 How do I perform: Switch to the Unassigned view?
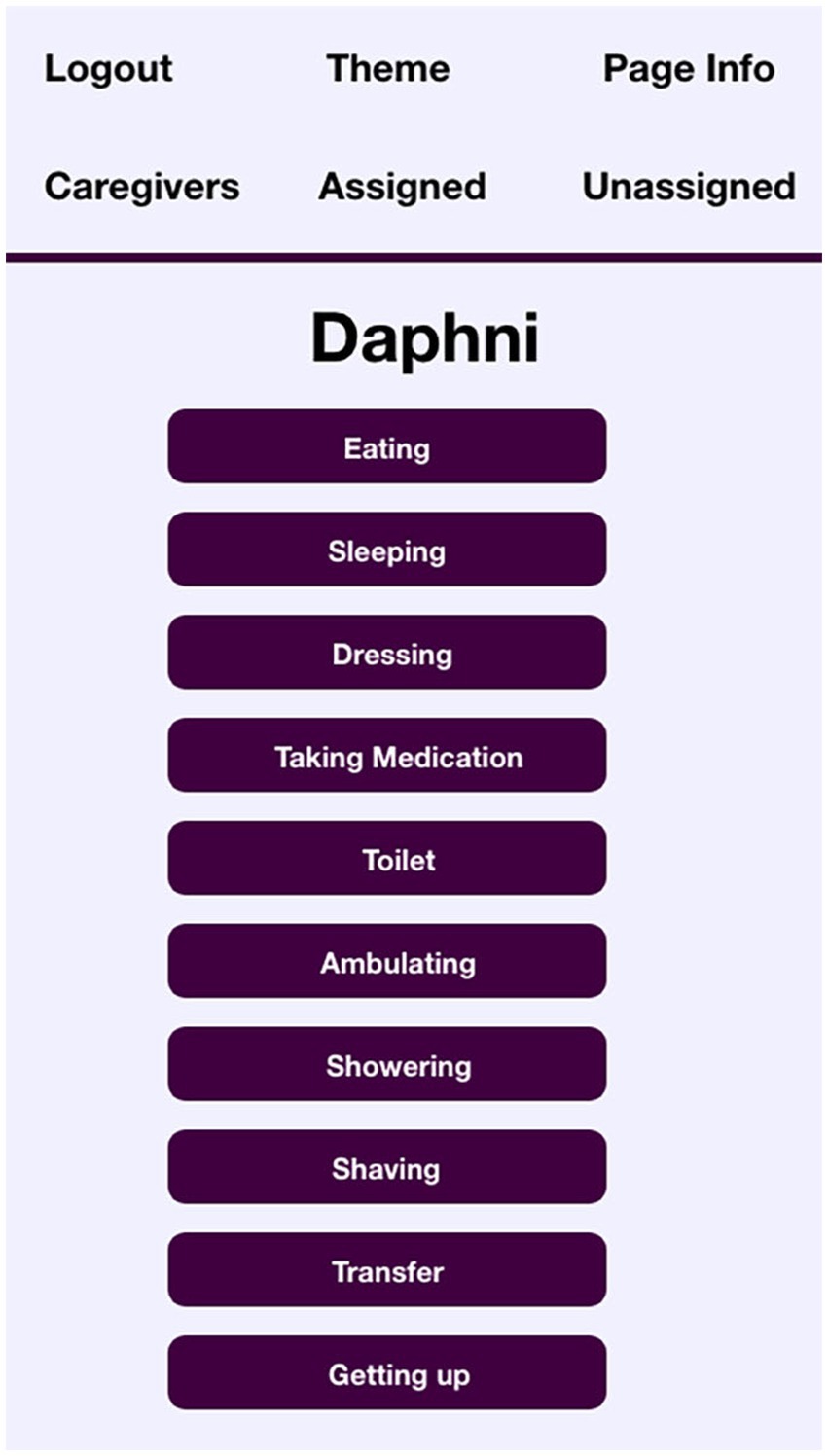click(x=689, y=187)
